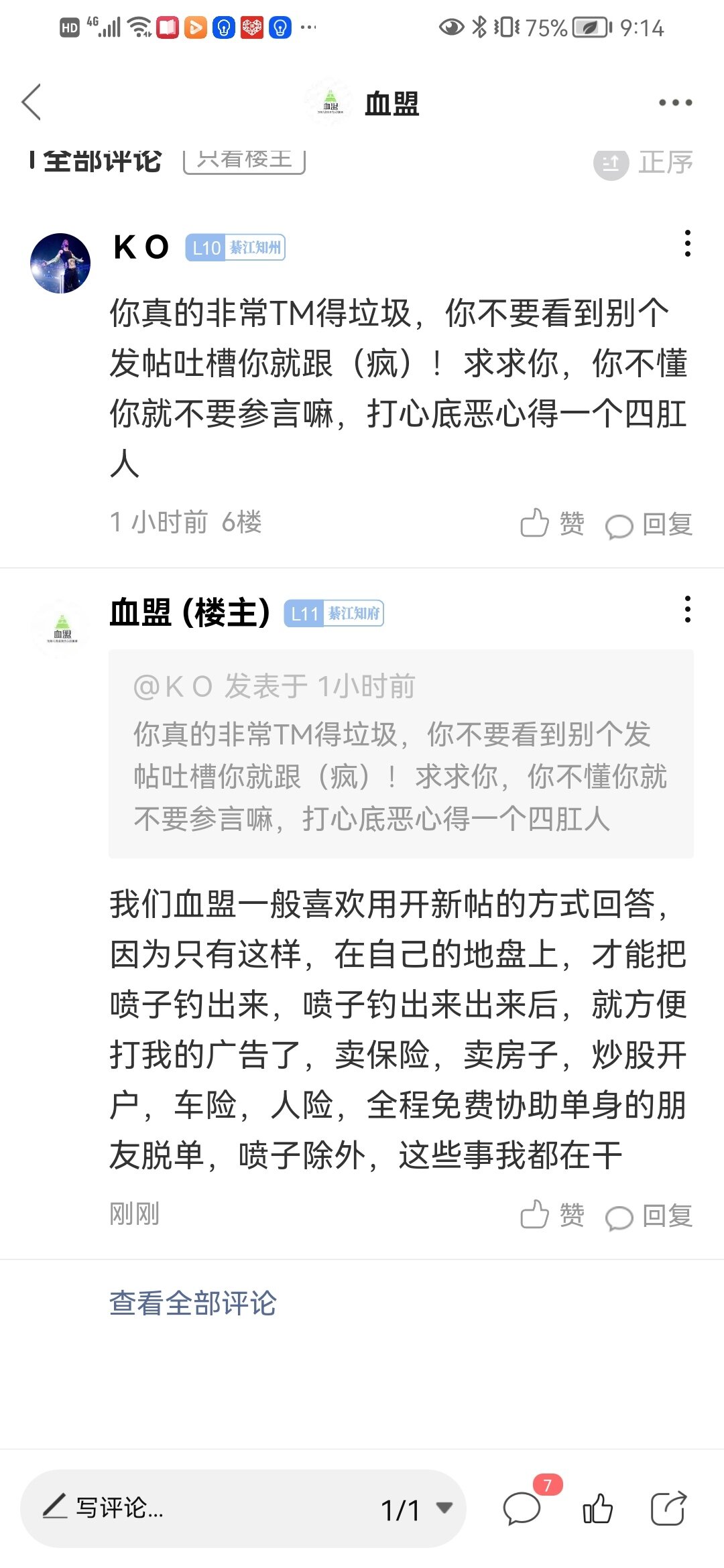
Task: Open K O's profile avatar
Action: [x=60, y=263]
